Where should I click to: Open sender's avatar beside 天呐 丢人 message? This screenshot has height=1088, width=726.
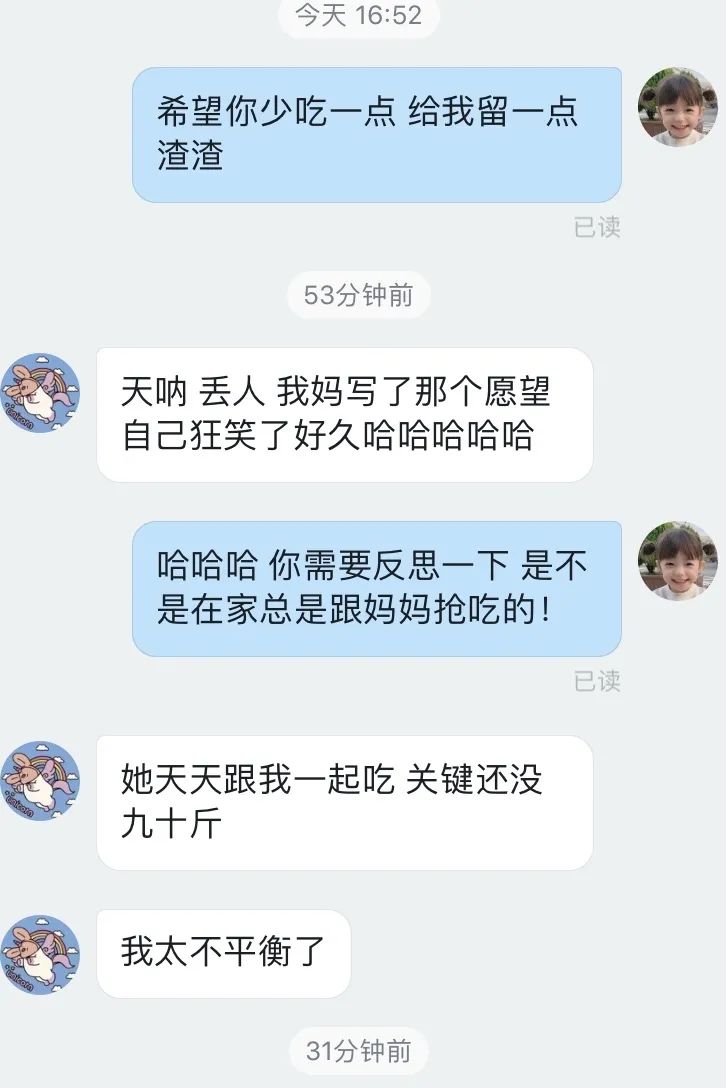point(40,393)
